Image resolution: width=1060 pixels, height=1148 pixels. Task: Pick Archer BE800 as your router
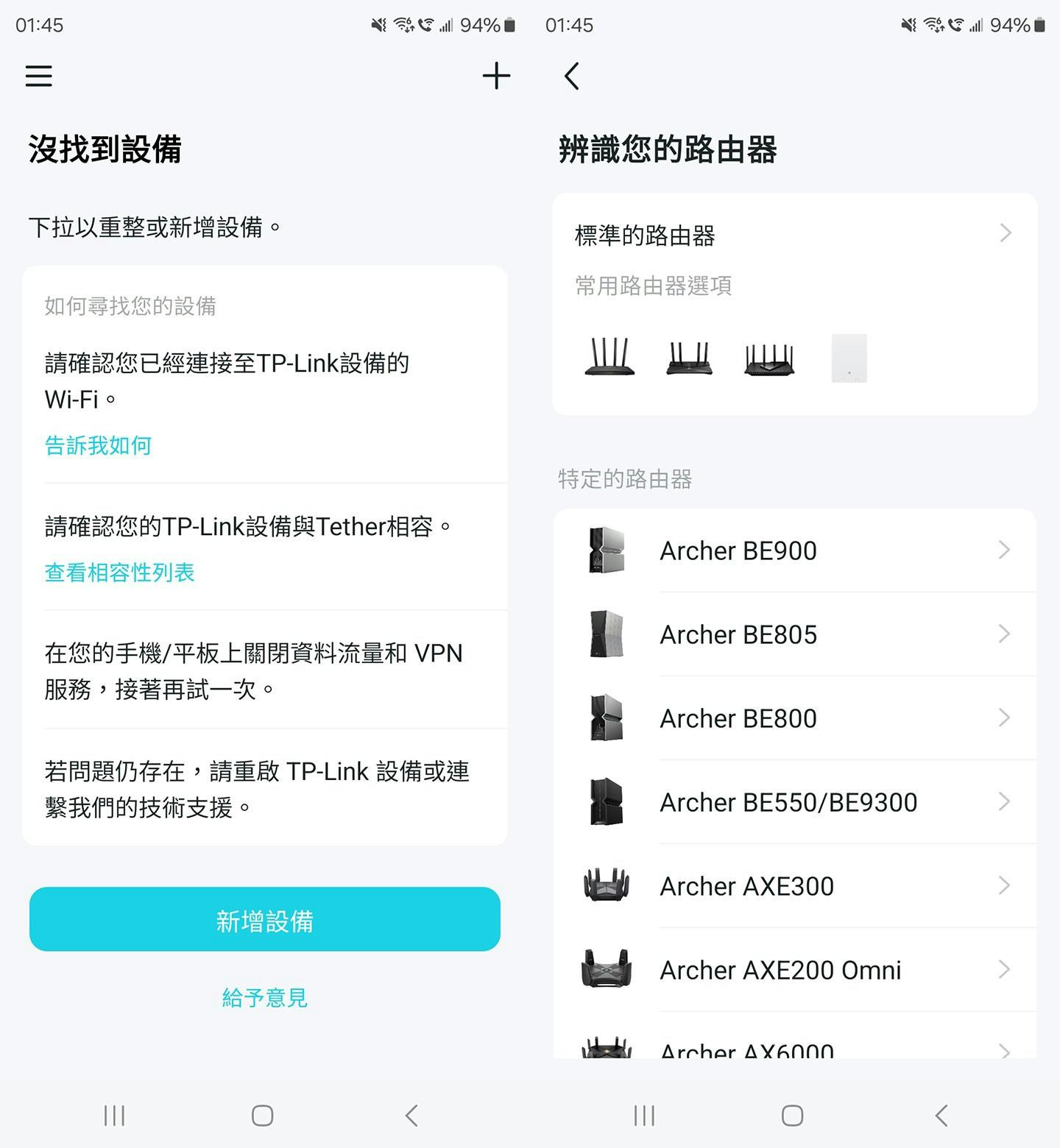[x=794, y=718]
